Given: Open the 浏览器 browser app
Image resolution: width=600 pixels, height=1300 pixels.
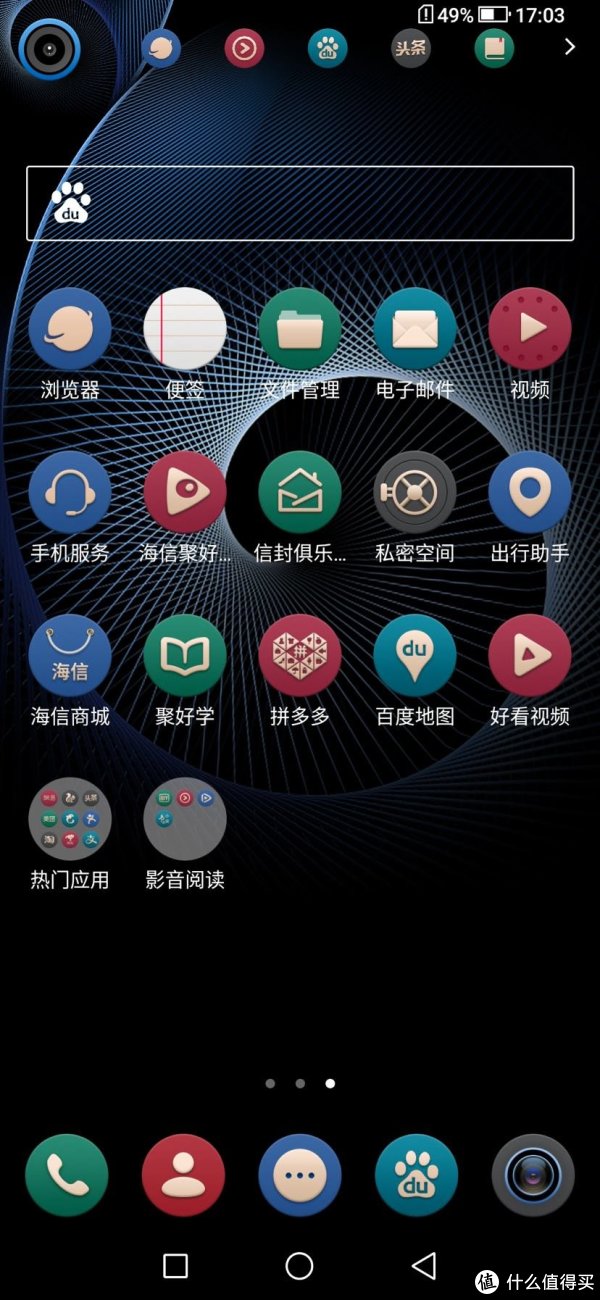Looking at the screenshot, I should (70, 330).
